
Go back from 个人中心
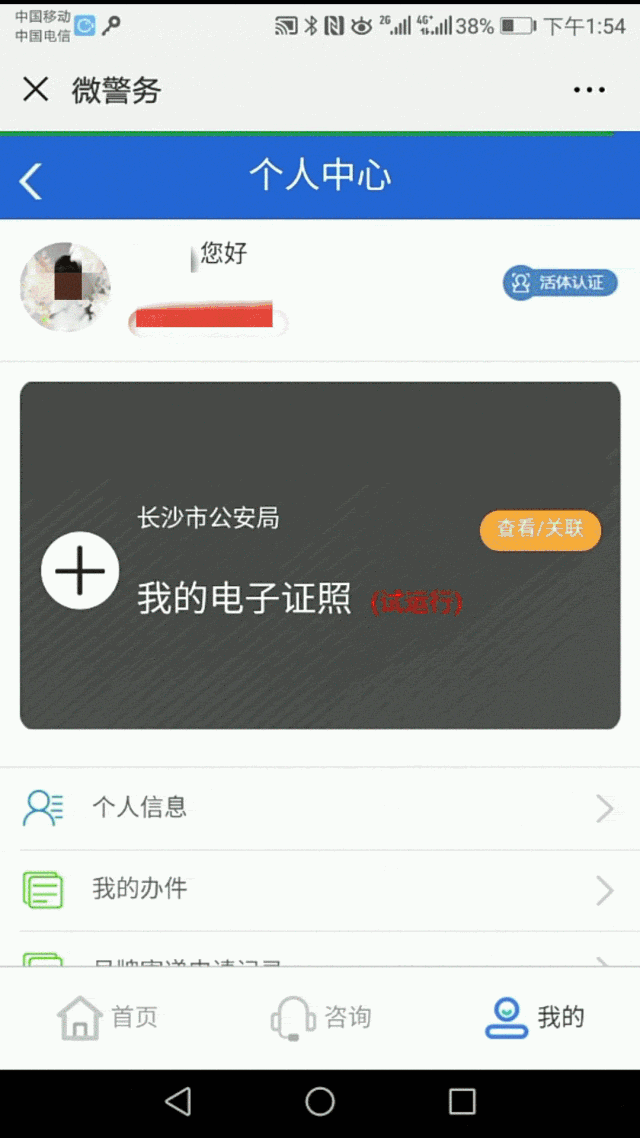32,181
